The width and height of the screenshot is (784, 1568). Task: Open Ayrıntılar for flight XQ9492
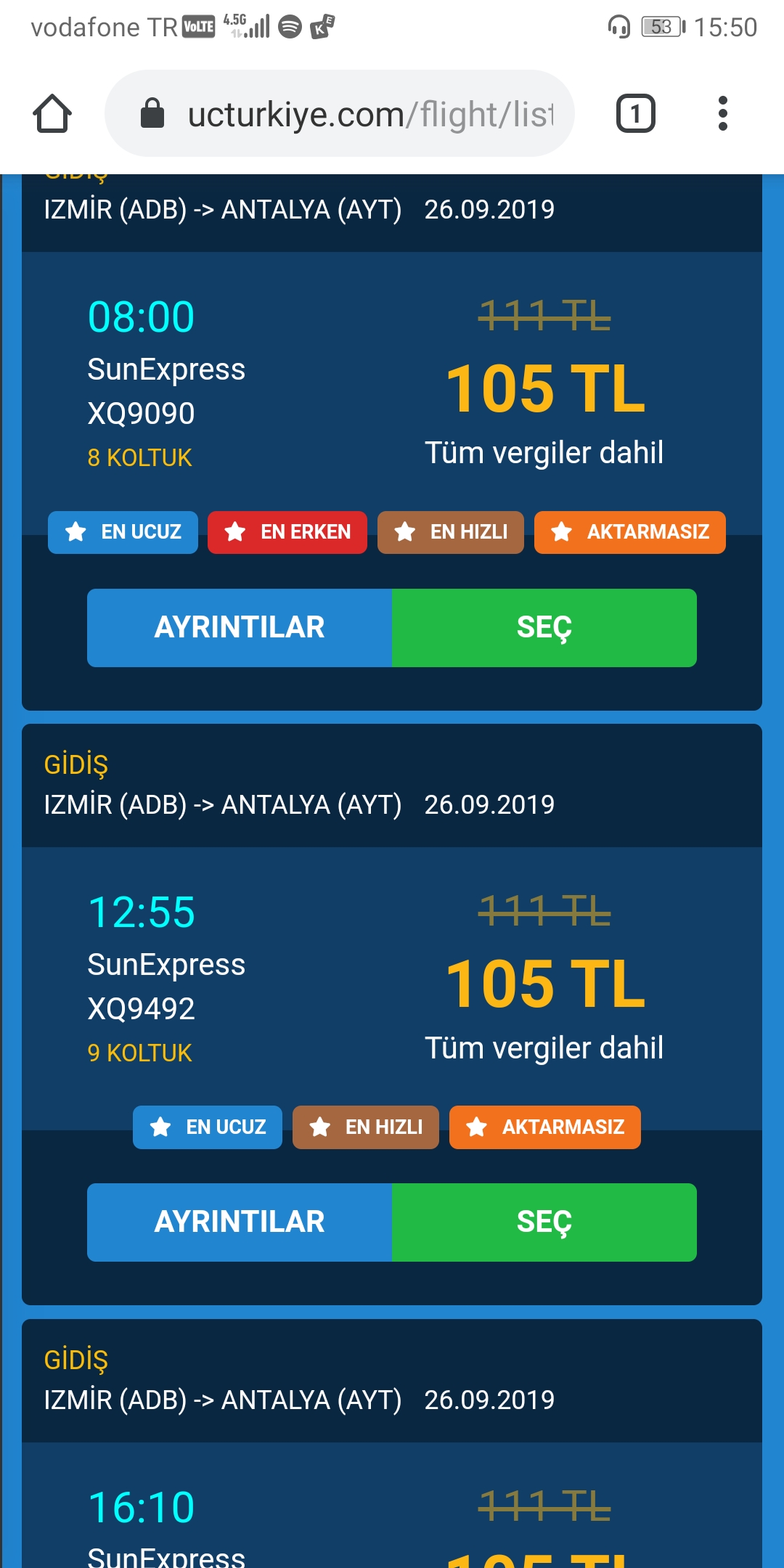tap(240, 1222)
